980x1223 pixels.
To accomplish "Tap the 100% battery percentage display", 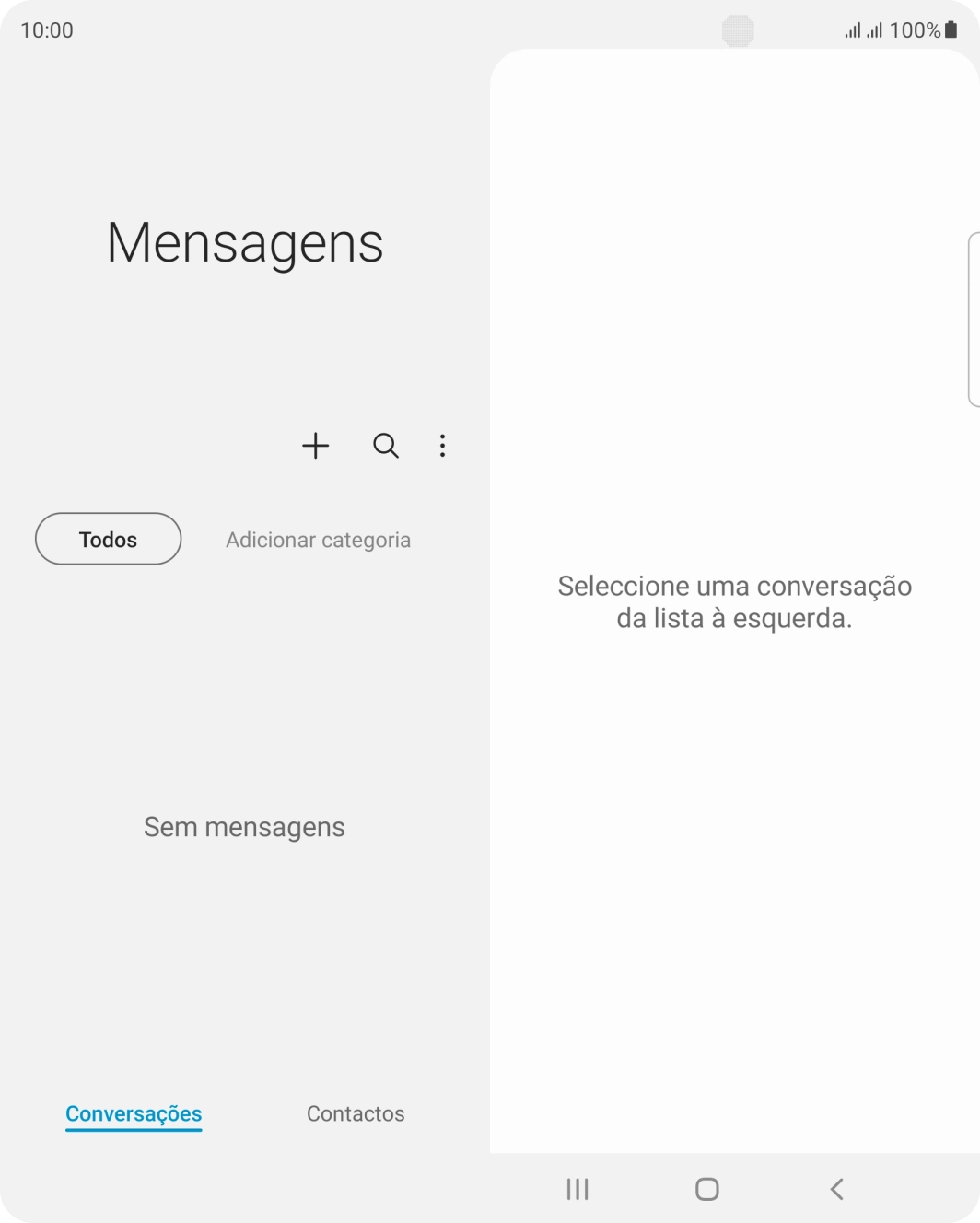I will tap(916, 29).
